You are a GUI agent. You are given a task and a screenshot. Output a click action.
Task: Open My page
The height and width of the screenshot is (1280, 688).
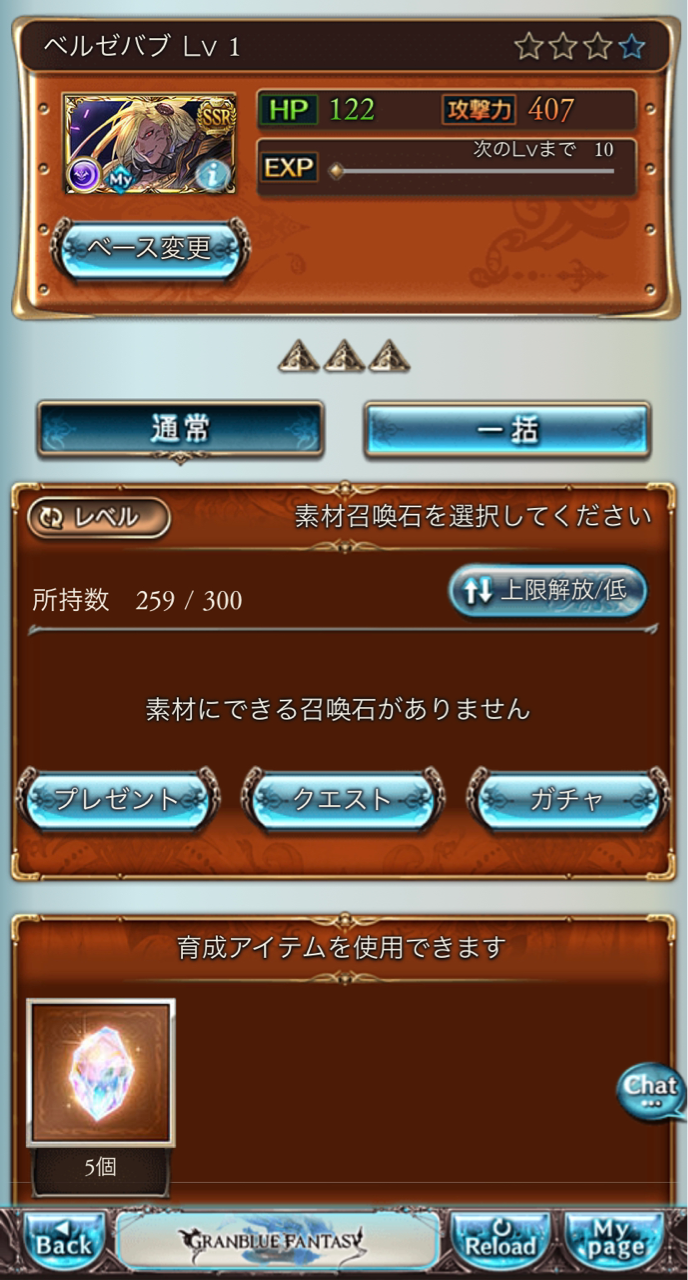click(616, 1241)
